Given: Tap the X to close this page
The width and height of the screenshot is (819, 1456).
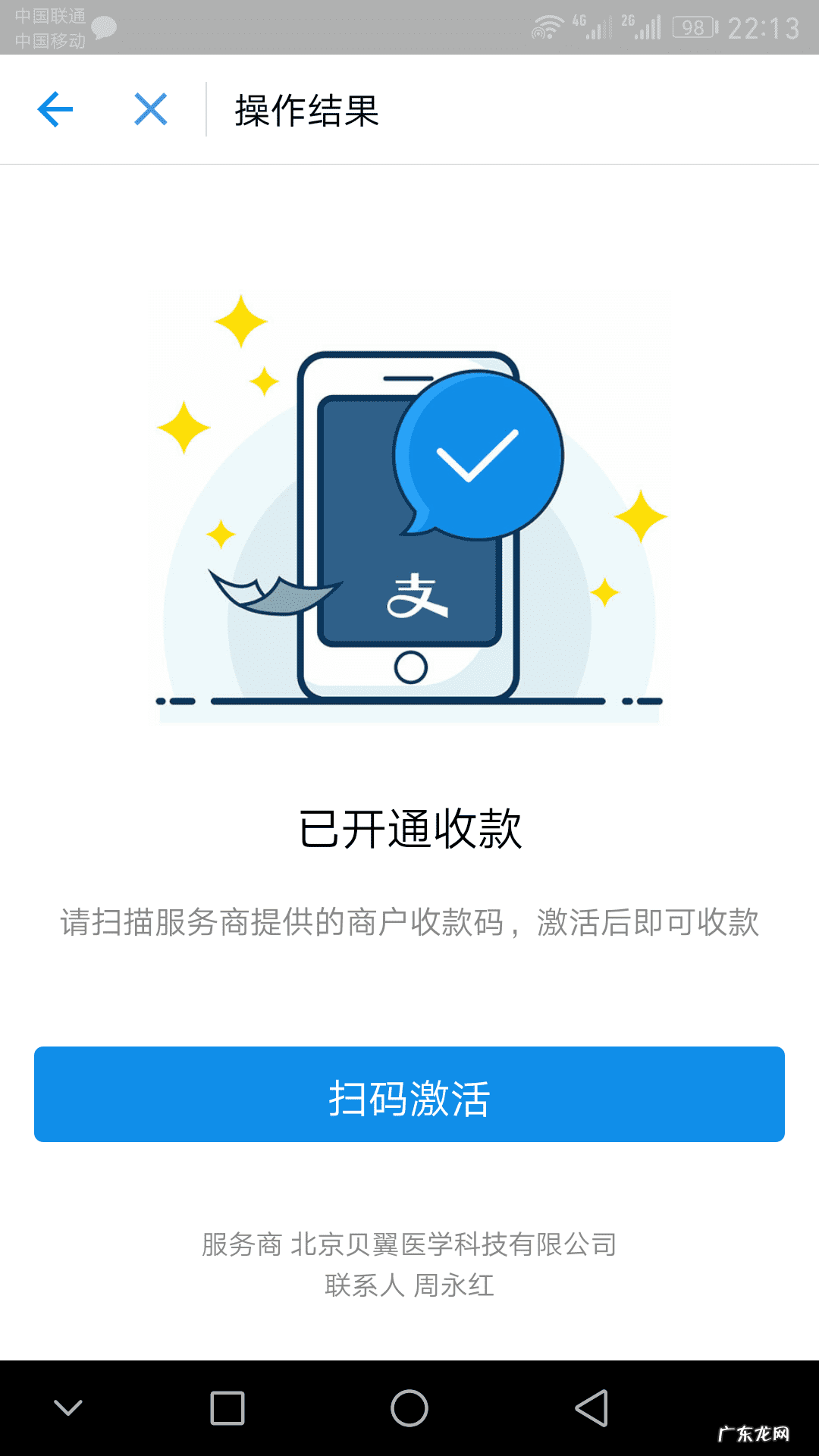Looking at the screenshot, I should pyautogui.click(x=150, y=109).
